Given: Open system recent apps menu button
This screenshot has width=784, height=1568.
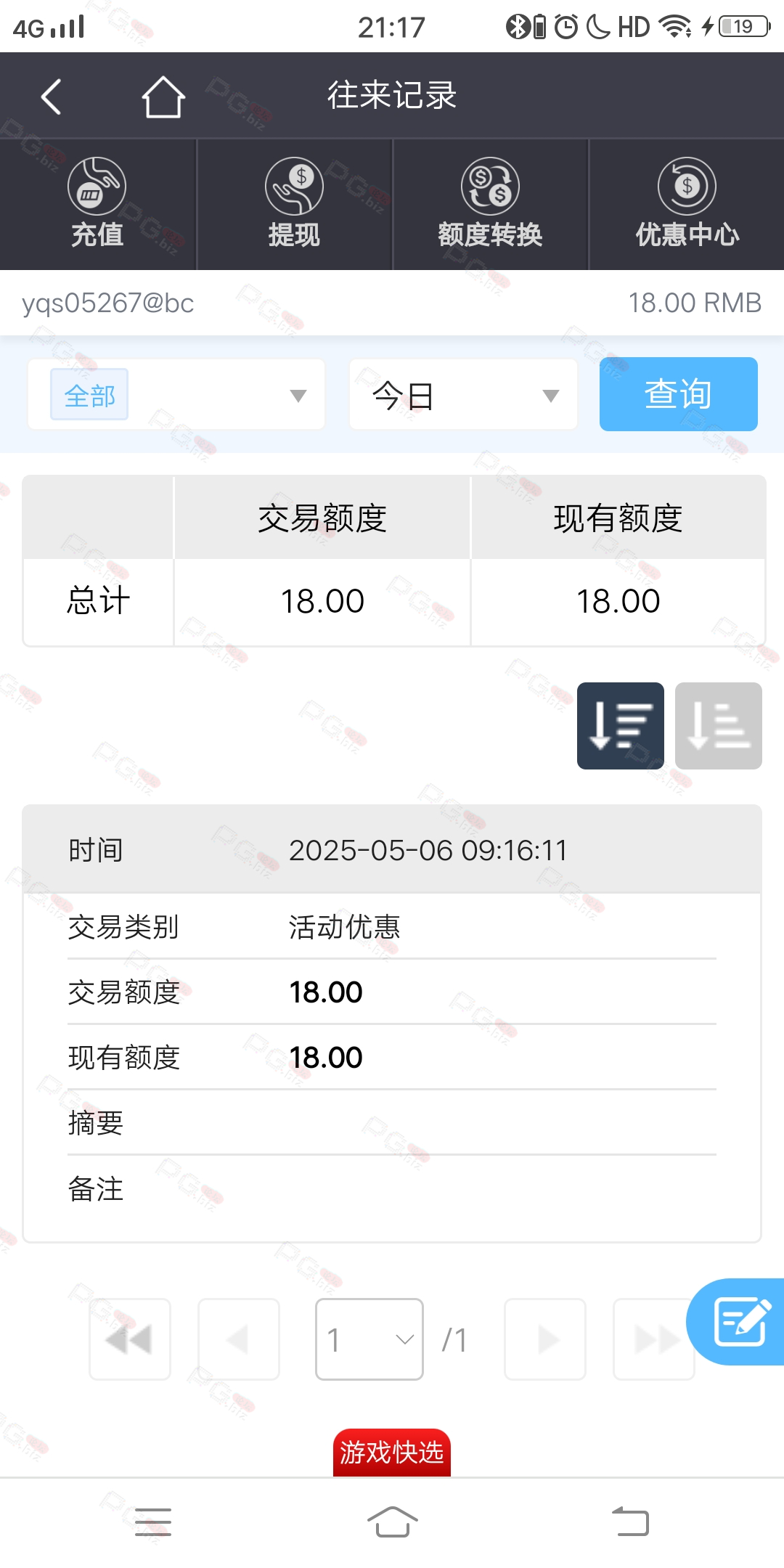Looking at the screenshot, I should (x=153, y=1522).
